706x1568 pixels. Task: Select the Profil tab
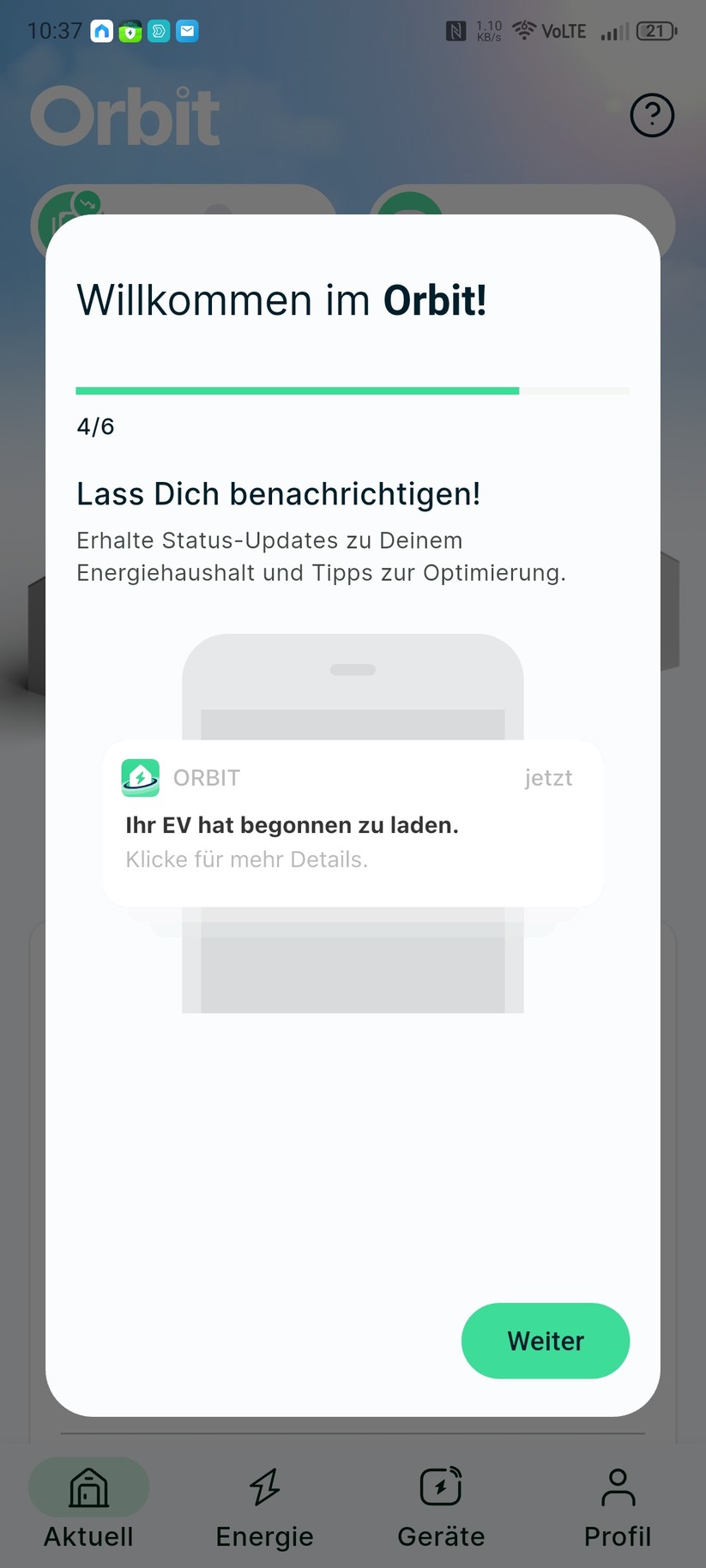click(x=618, y=1506)
